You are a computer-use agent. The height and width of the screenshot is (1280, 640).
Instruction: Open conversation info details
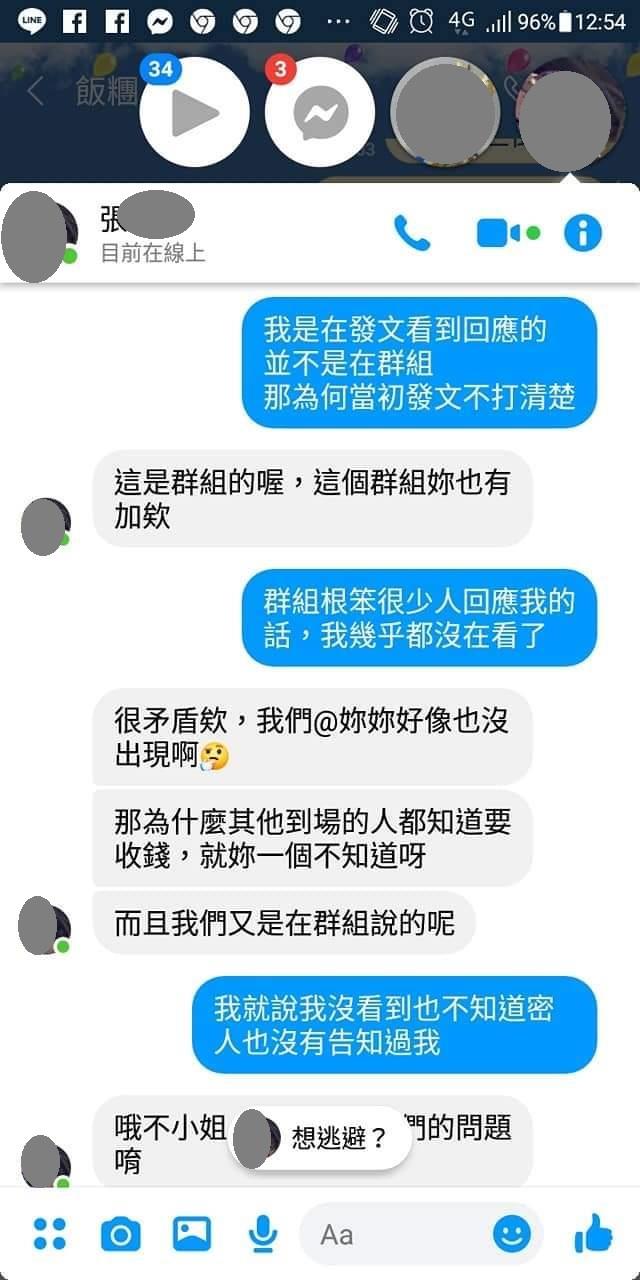pos(583,233)
